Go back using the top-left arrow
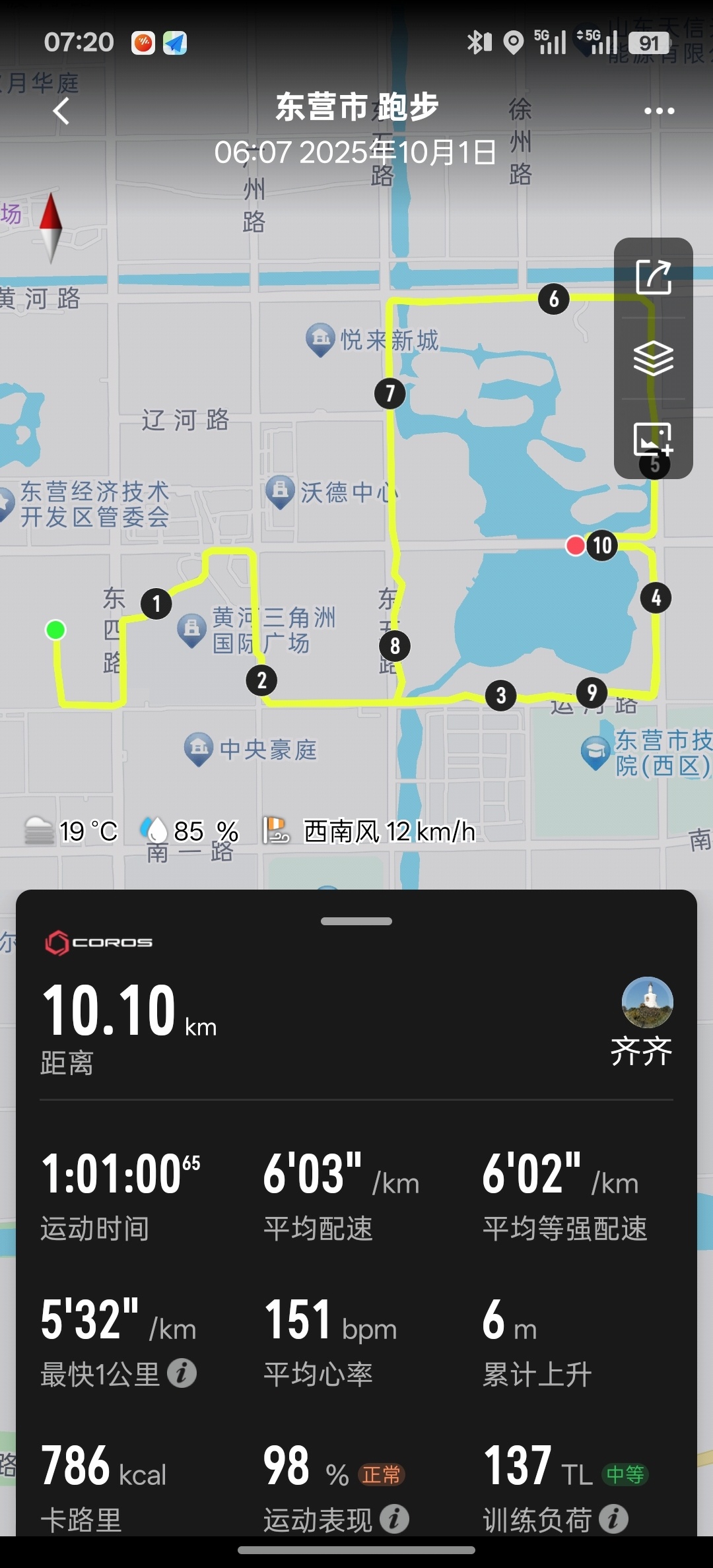The image size is (713, 1568). [x=61, y=111]
